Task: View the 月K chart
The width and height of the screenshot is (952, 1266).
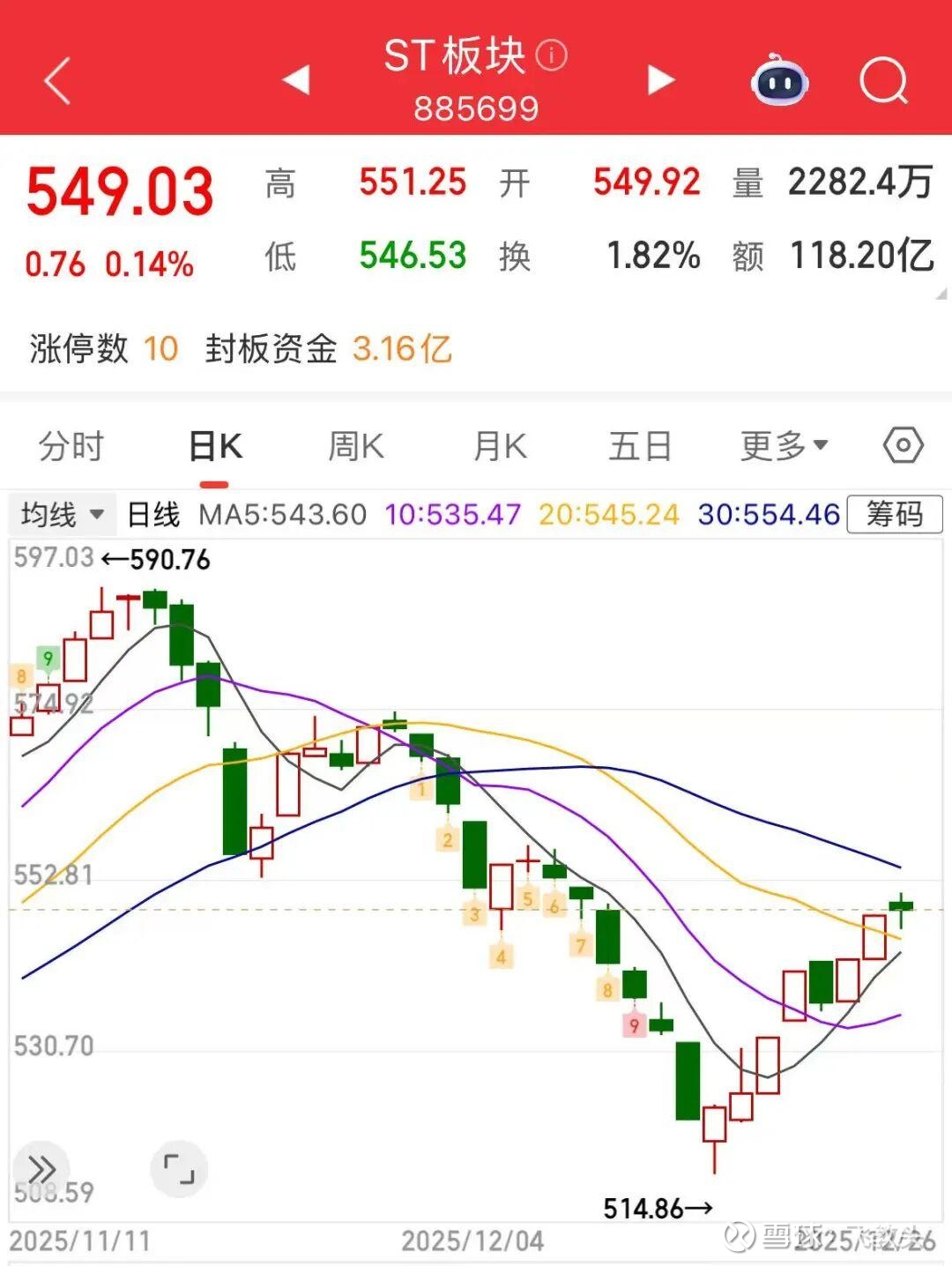Action: (500, 446)
